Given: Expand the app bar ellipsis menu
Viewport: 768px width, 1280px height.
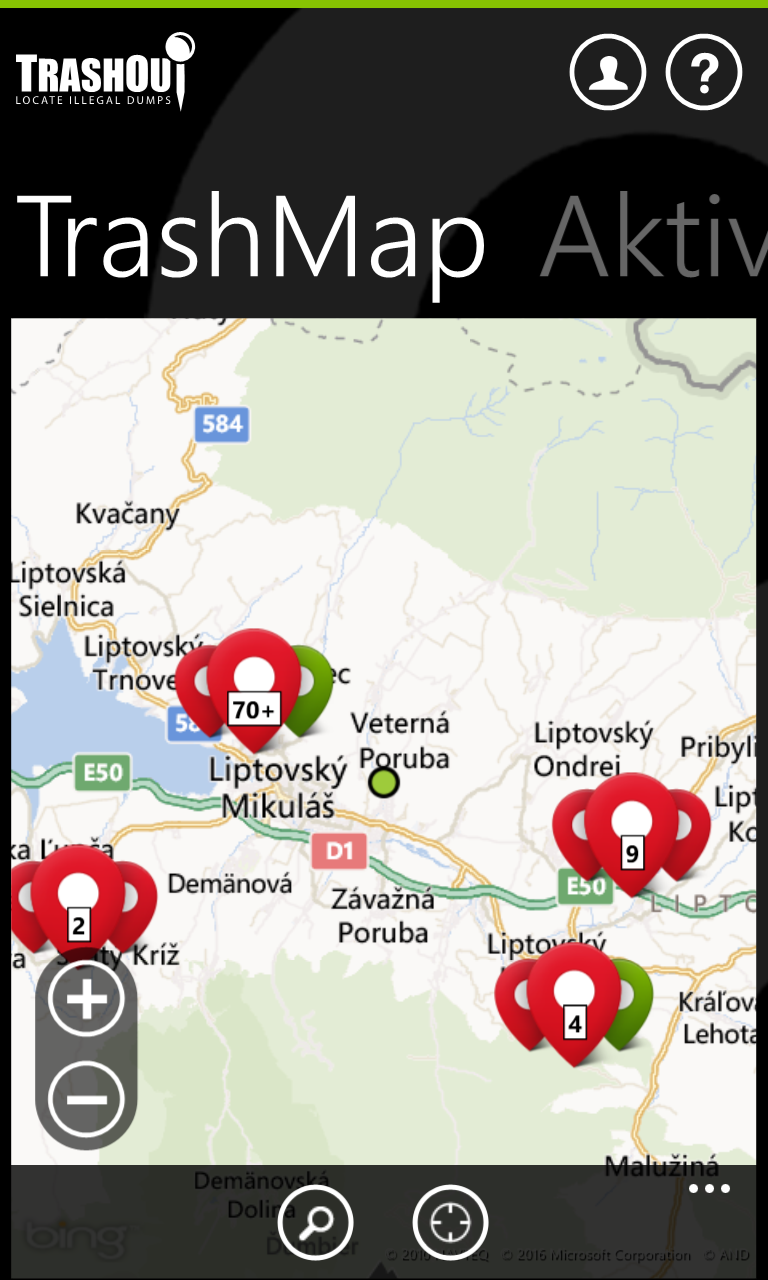Looking at the screenshot, I should [x=709, y=1189].
